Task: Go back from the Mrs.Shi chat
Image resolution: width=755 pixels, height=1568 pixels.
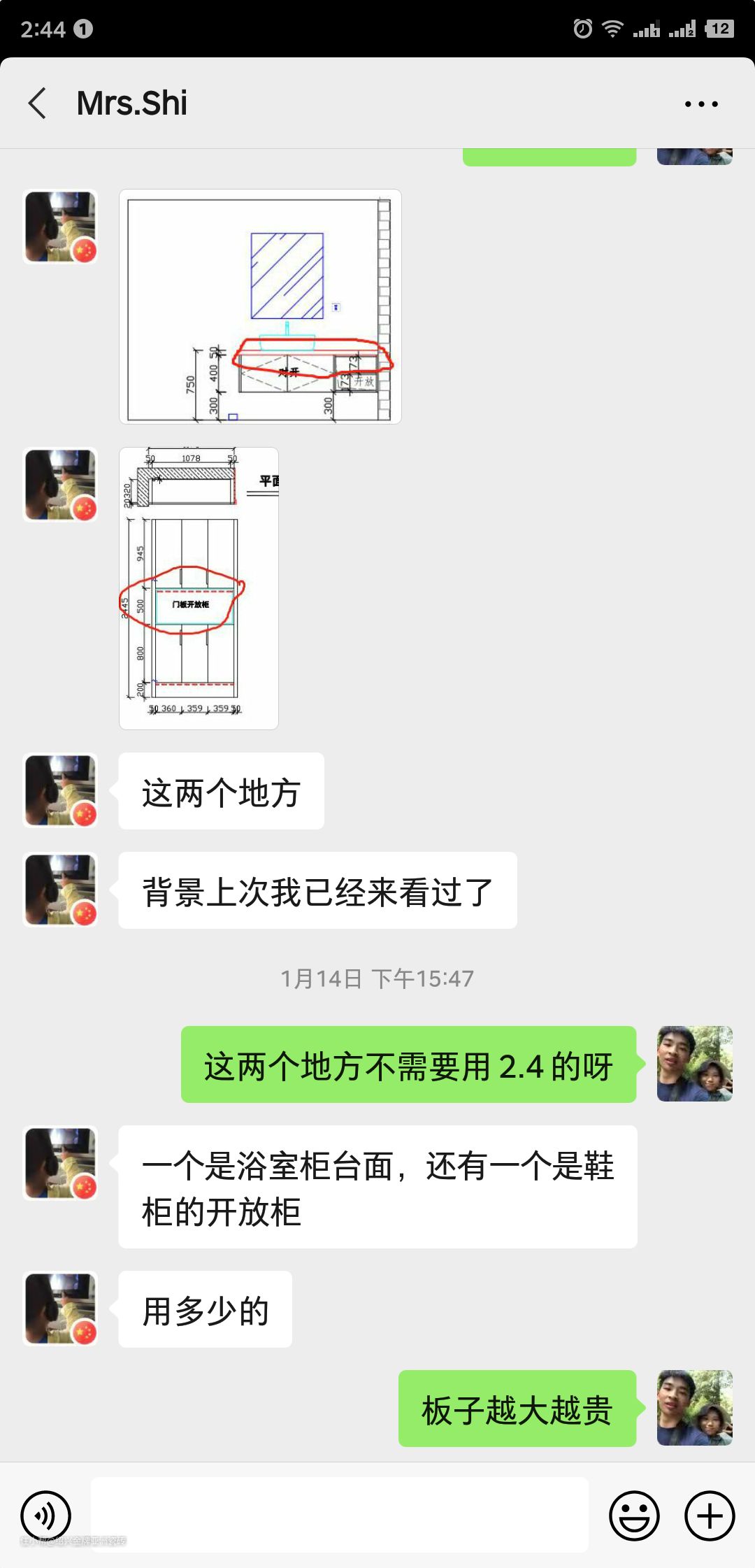Action: 38,104
